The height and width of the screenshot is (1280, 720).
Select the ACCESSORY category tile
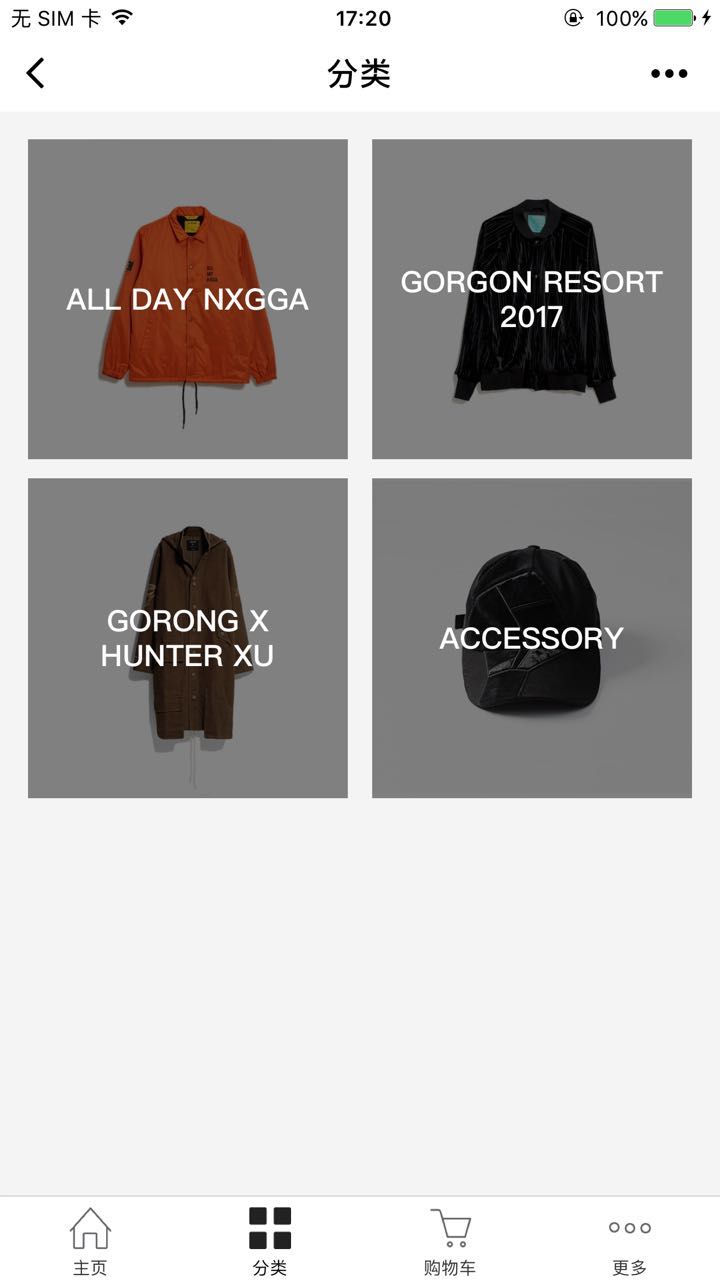(x=532, y=638)
